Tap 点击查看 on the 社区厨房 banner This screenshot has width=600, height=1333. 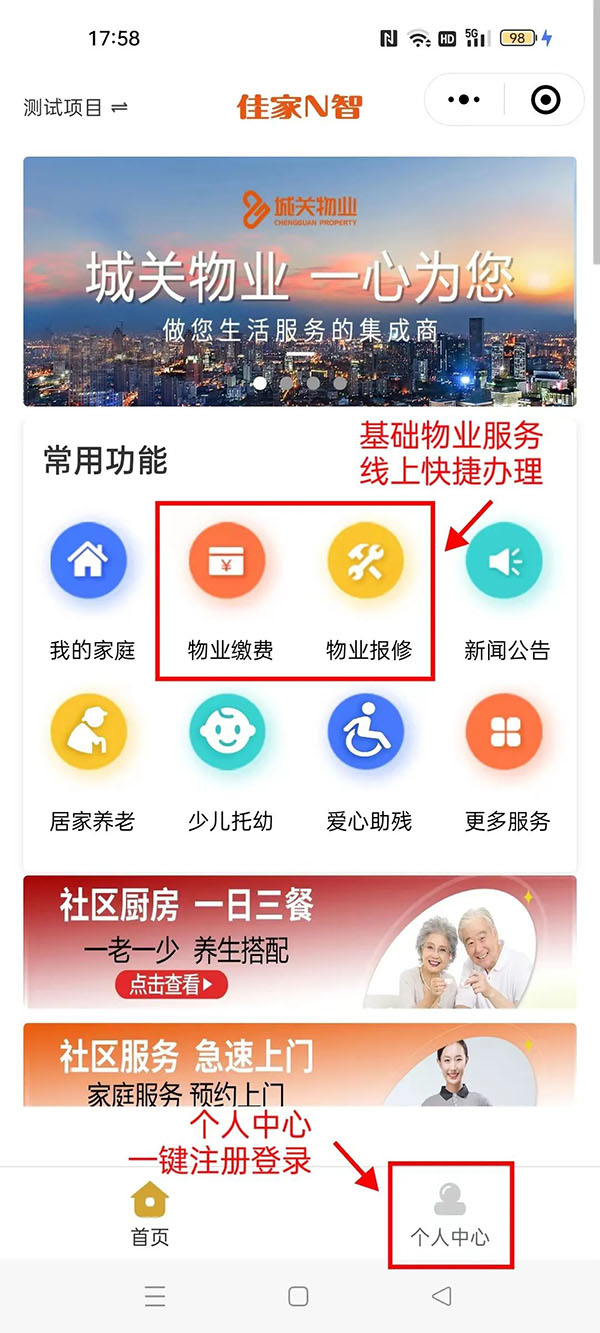(171, 984)
